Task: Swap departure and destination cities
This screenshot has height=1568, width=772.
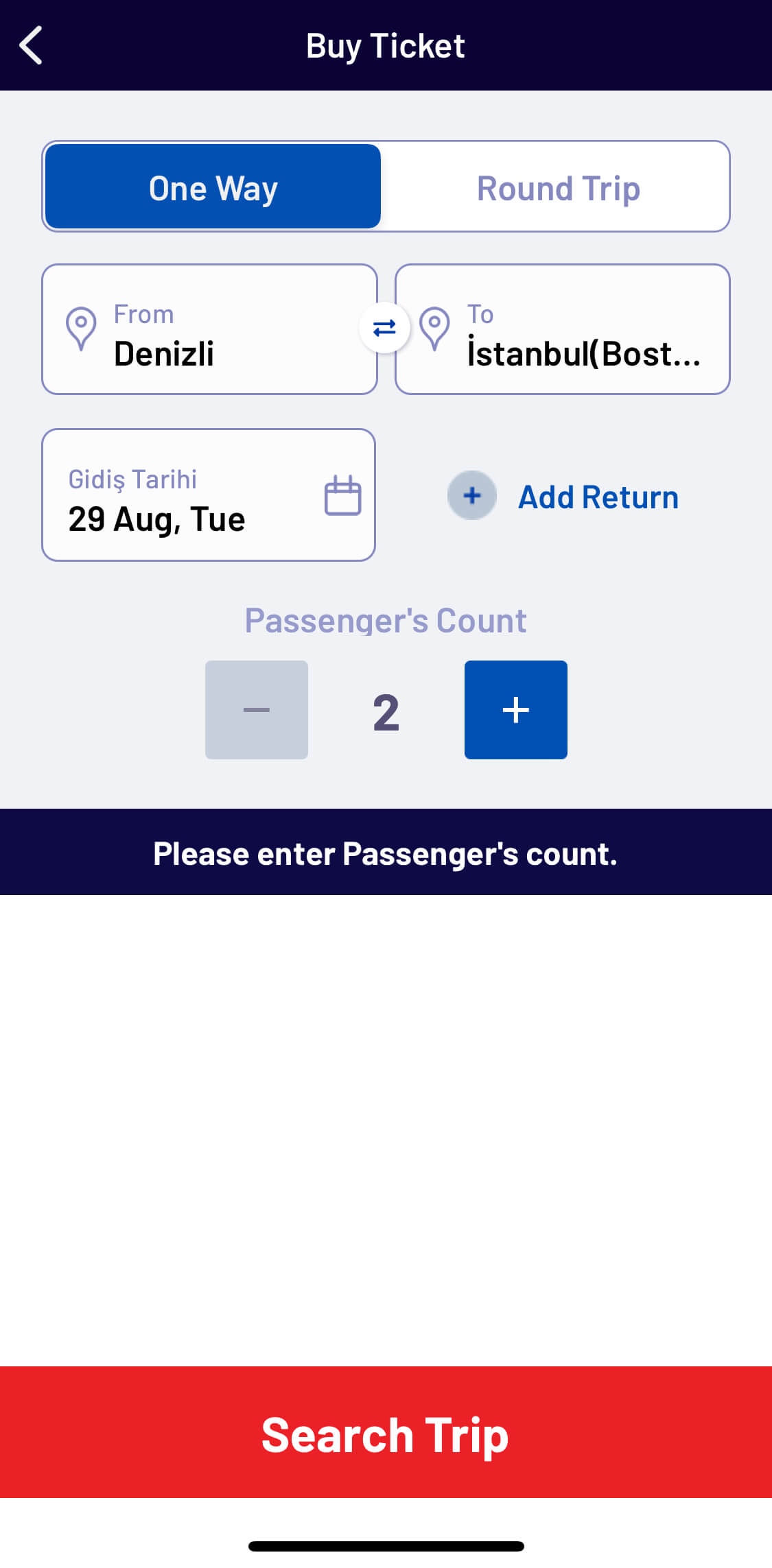Action: [384, 328]
